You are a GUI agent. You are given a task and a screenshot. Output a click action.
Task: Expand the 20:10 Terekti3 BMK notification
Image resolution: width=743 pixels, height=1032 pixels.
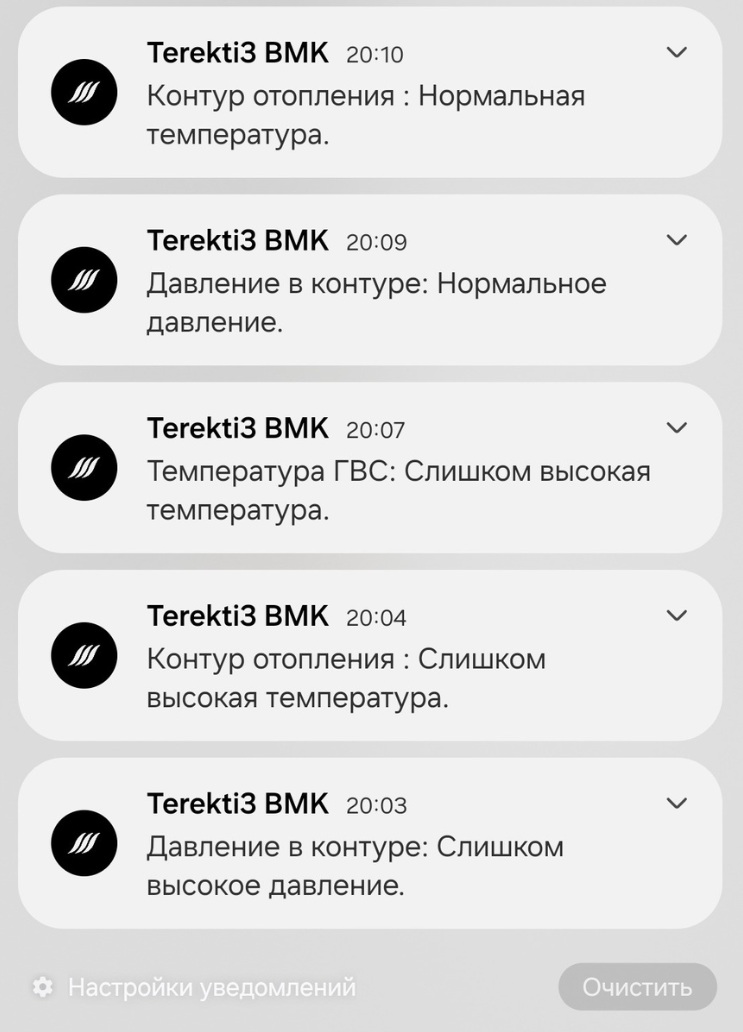[677, 52]
